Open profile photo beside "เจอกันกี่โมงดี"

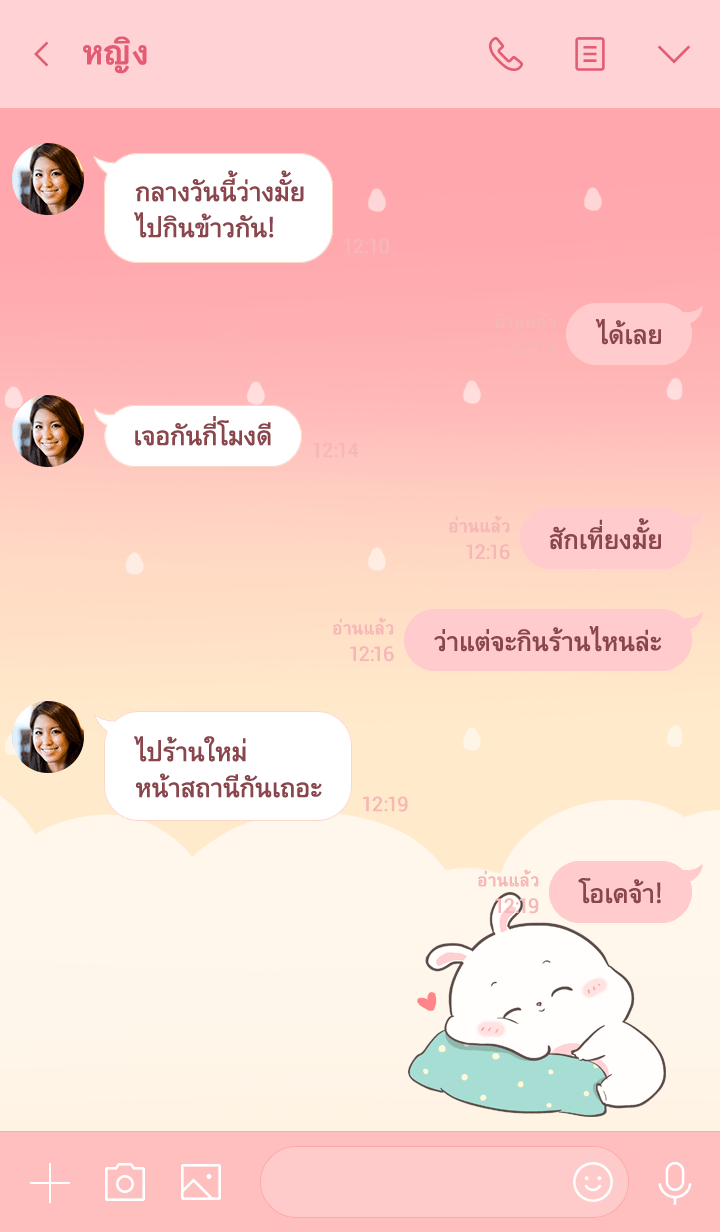pos(48,431)
